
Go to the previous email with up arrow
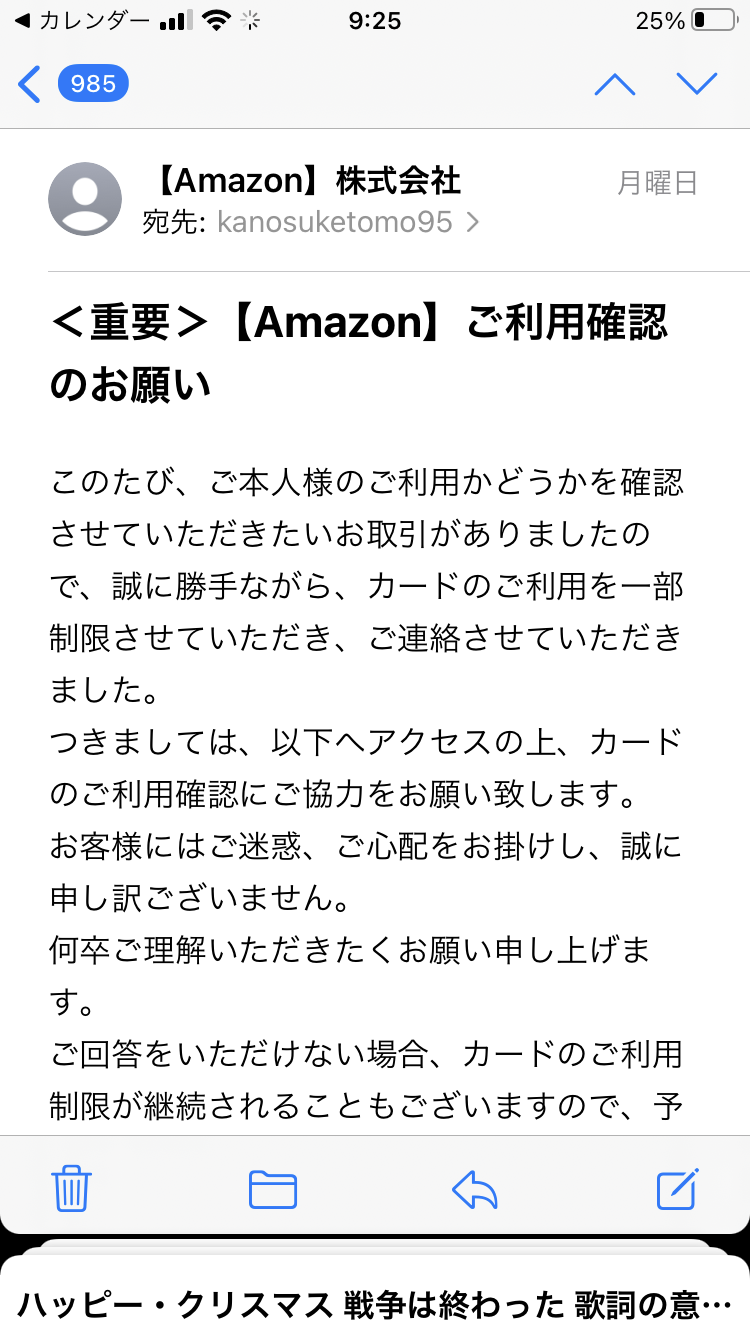tap(614, 84)
